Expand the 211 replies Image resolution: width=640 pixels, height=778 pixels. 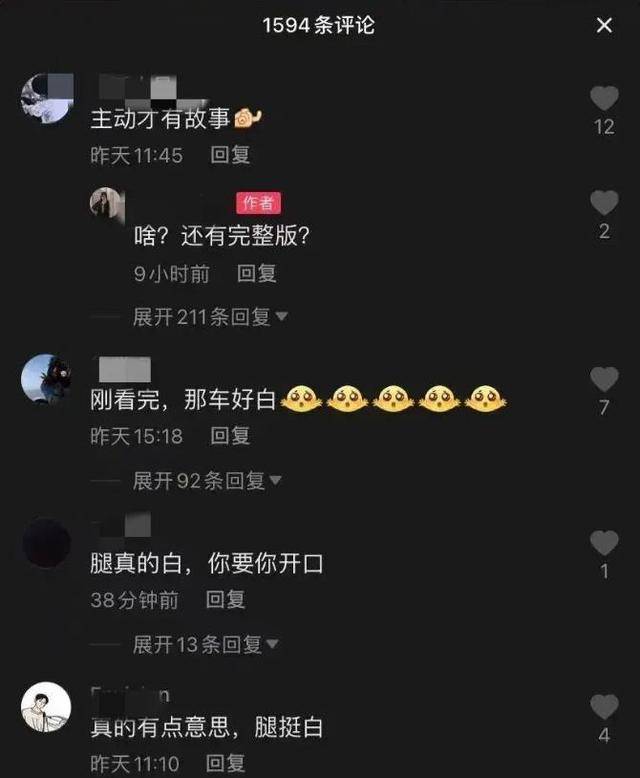pyautogui.click(x=210, y=317)
